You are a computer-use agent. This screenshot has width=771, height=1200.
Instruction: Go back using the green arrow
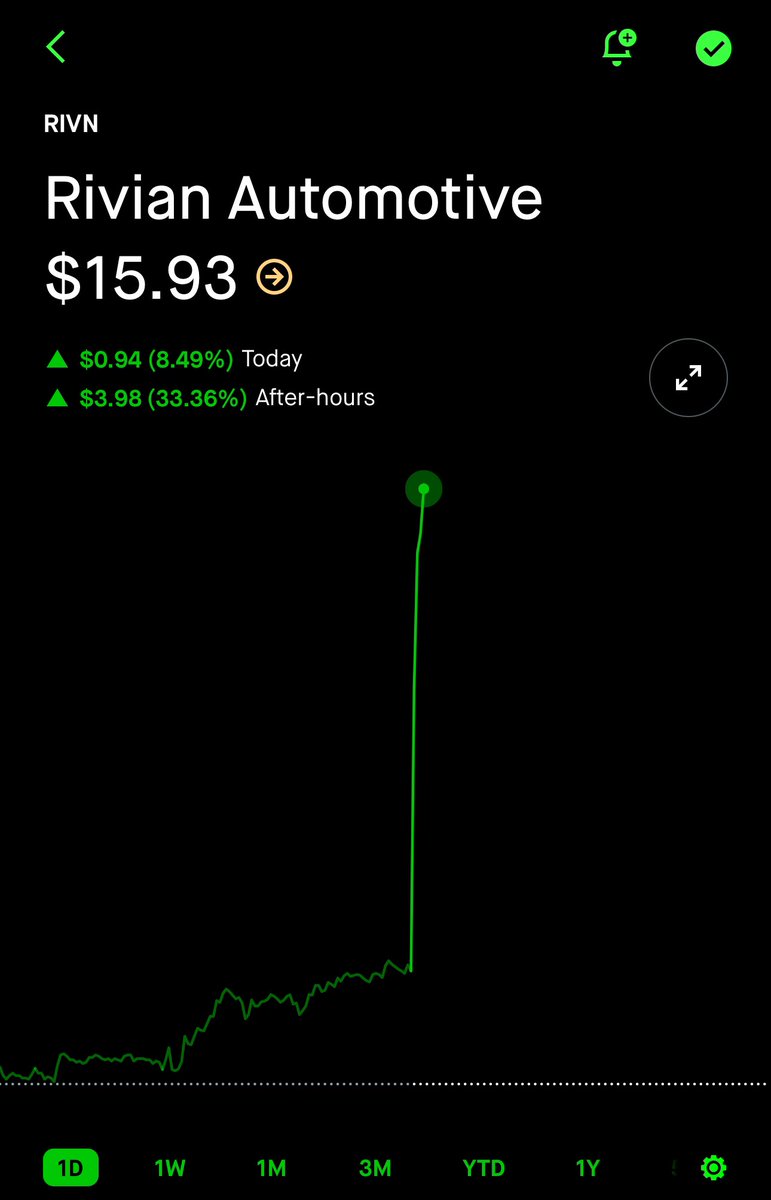point(56,47)
